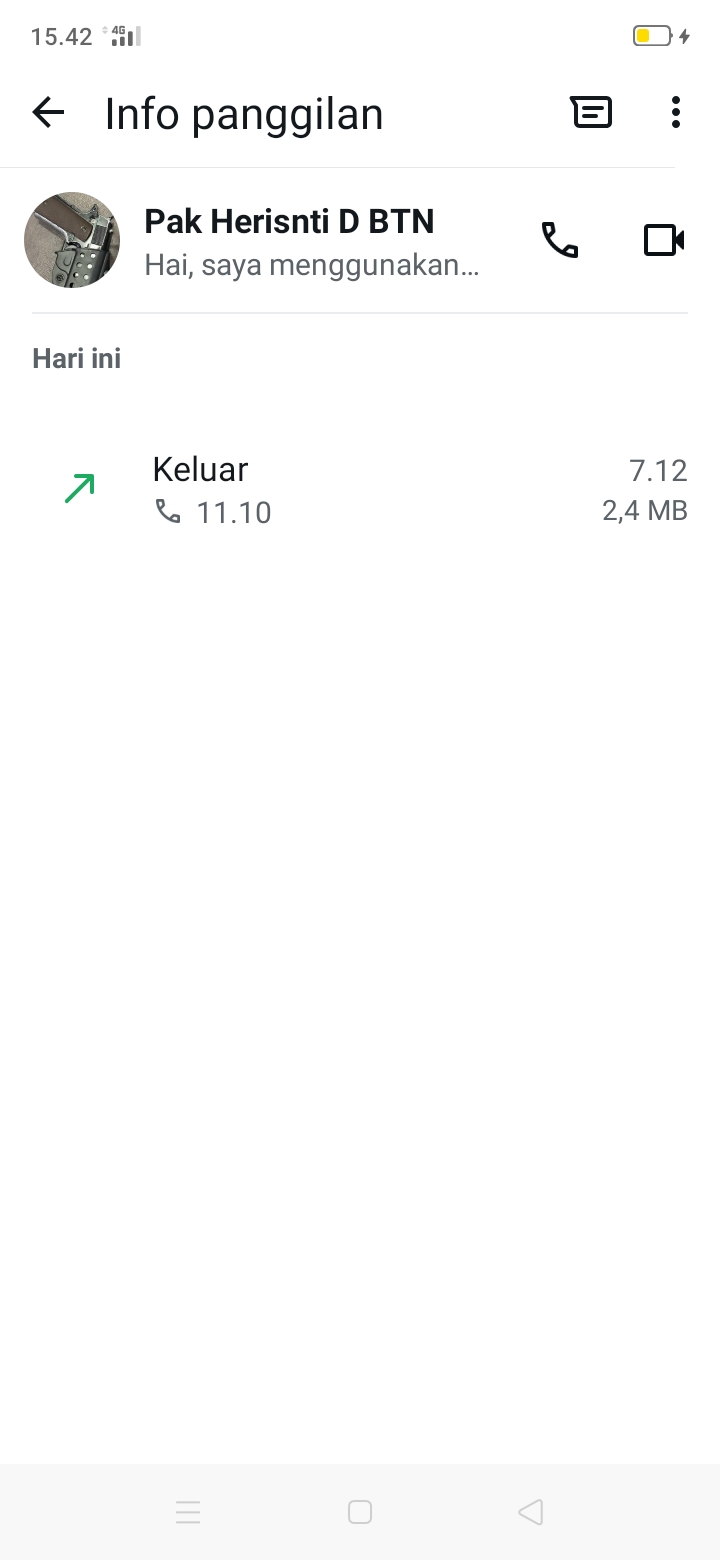Open message chat with Pak Herisnti

pos(592,113)
